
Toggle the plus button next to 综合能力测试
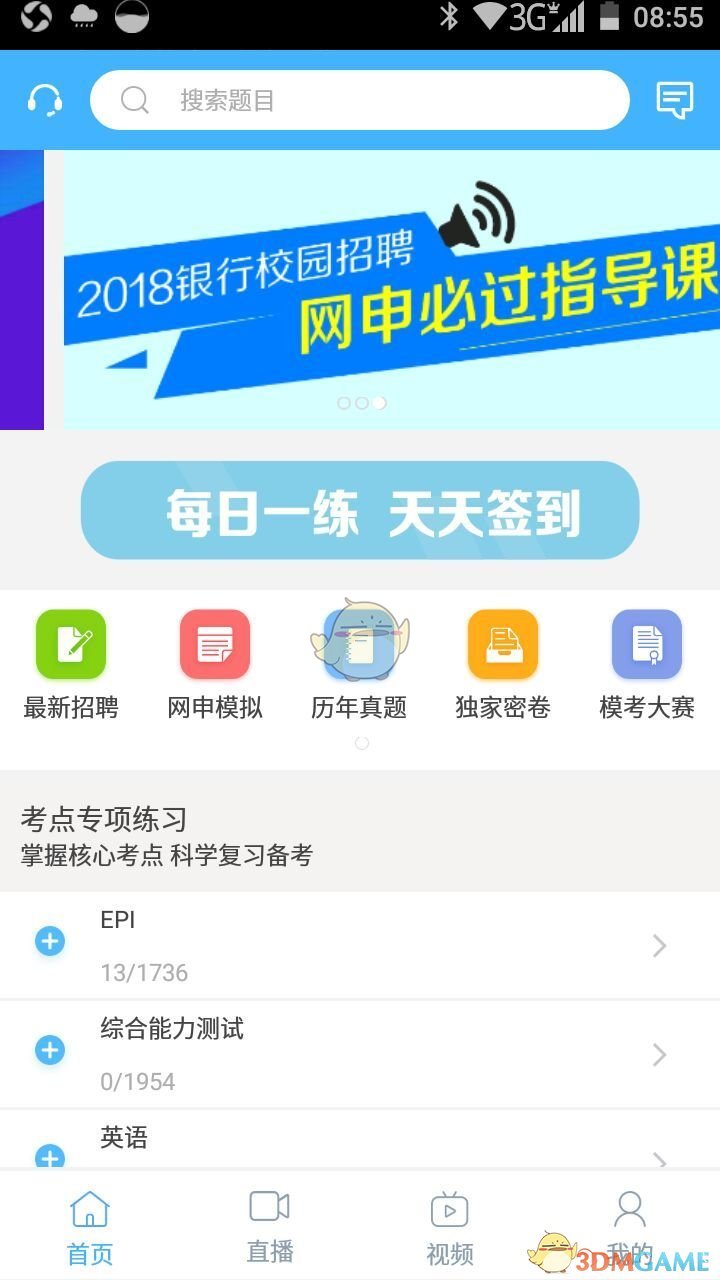click(x=50, y=1050)
